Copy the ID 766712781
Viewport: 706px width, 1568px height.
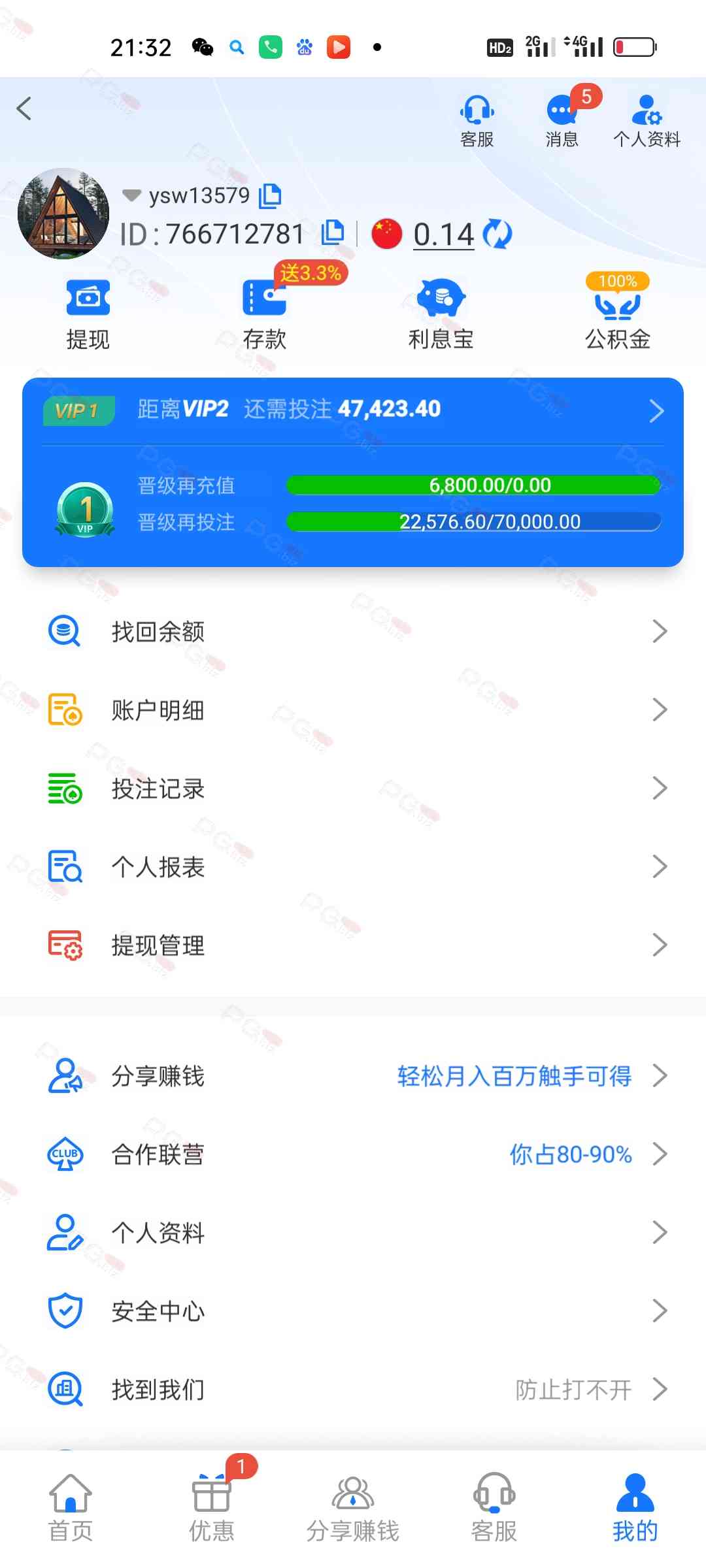coord(333,233)
